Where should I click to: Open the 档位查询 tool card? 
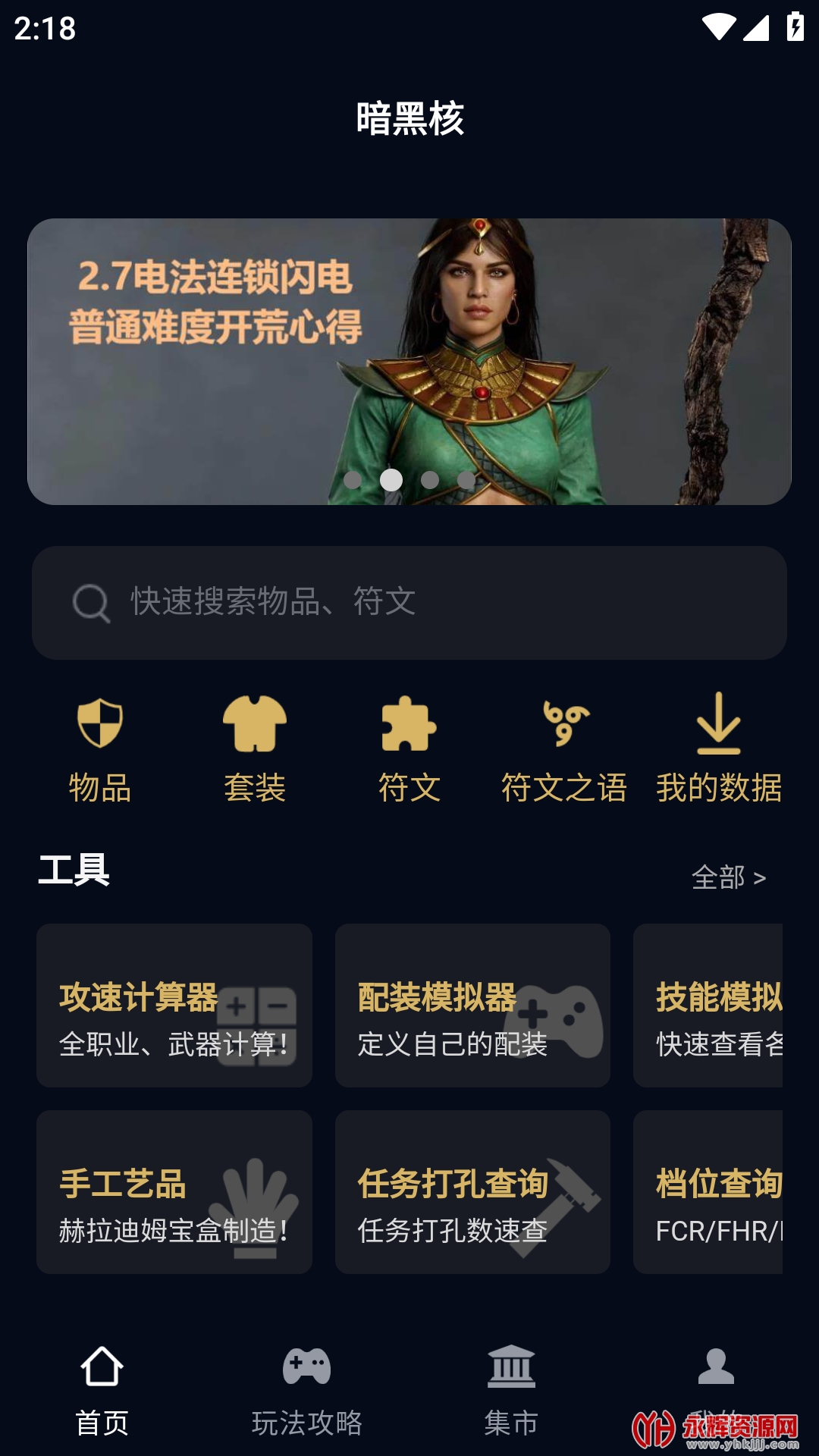pos(709,1192)
